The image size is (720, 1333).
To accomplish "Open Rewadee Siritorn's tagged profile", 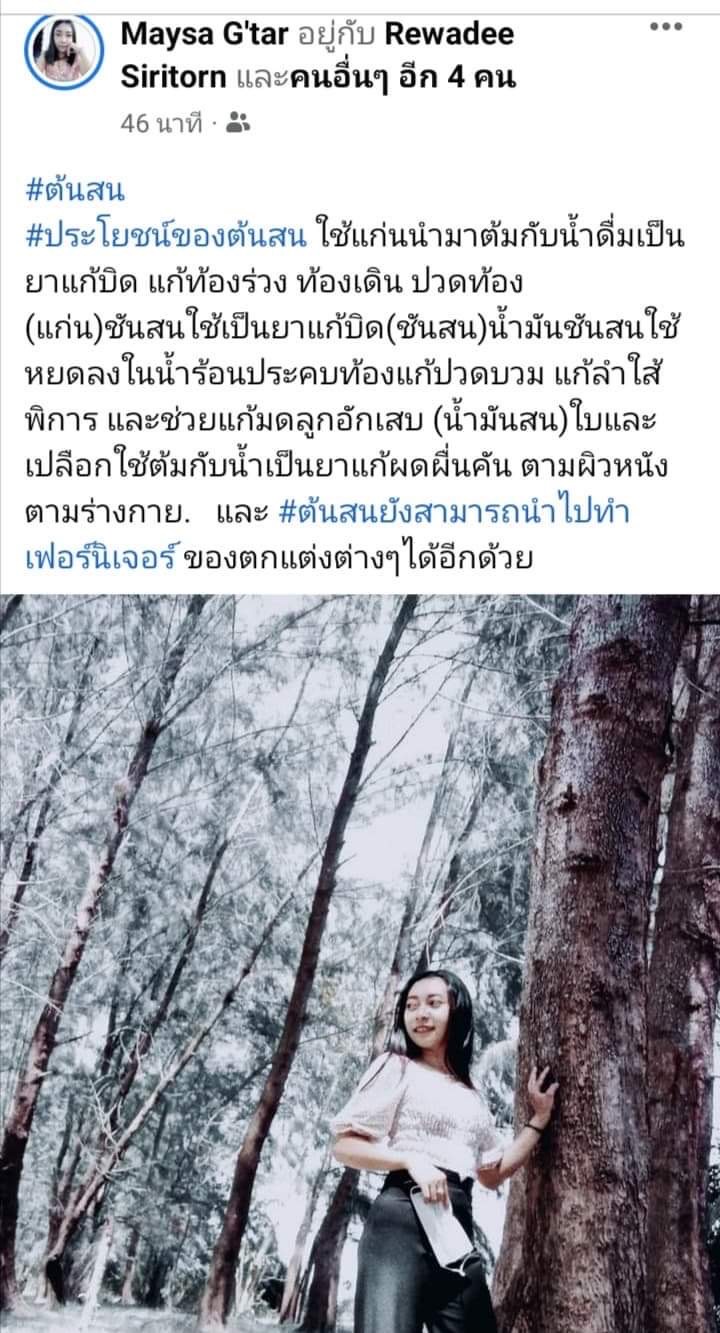I will pyautogui.click(x=450, y=35).
